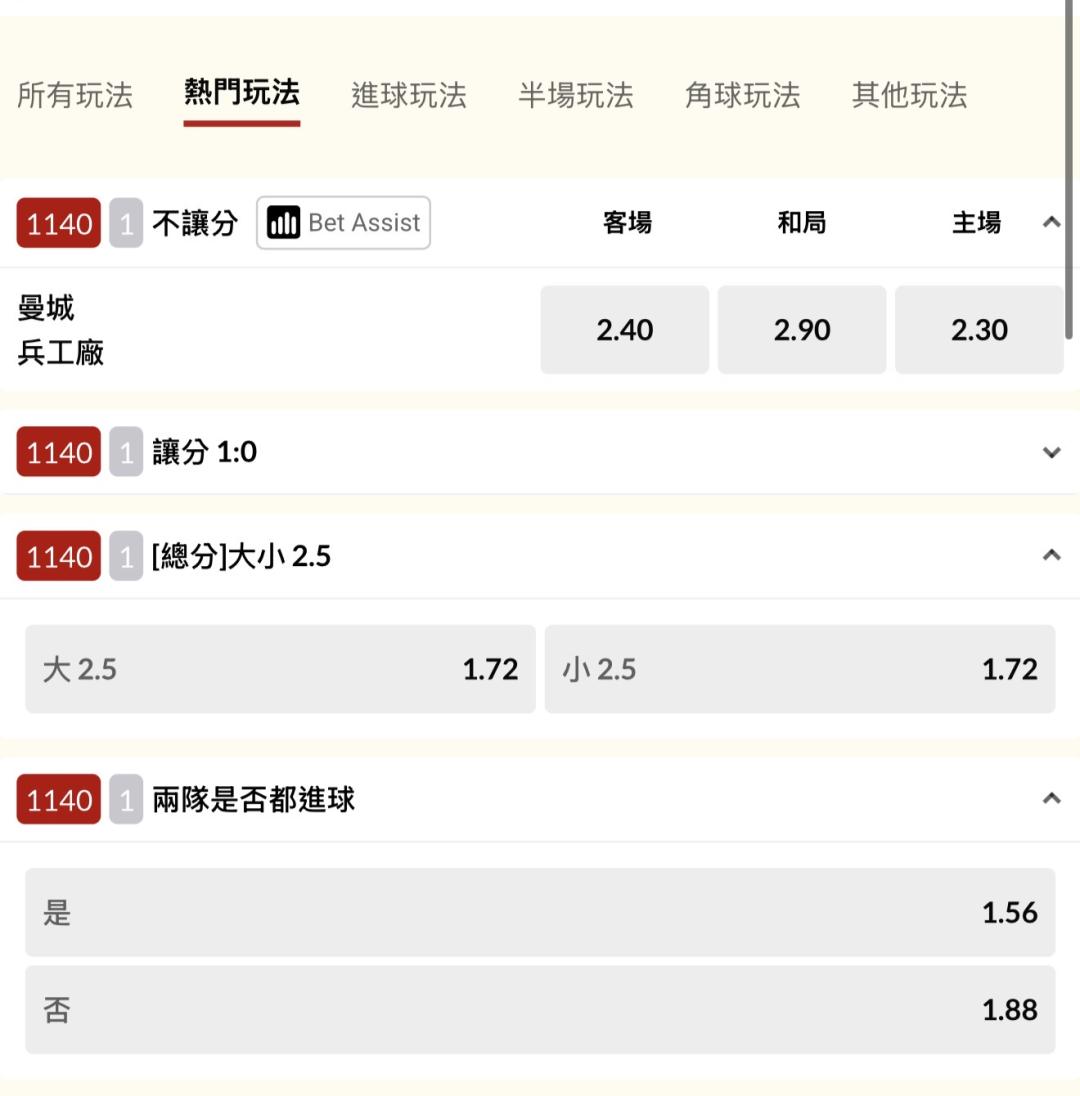
Task: Expand the 讓分 1:0 section
Action: pyautogui.click(x=1051, y=452)
